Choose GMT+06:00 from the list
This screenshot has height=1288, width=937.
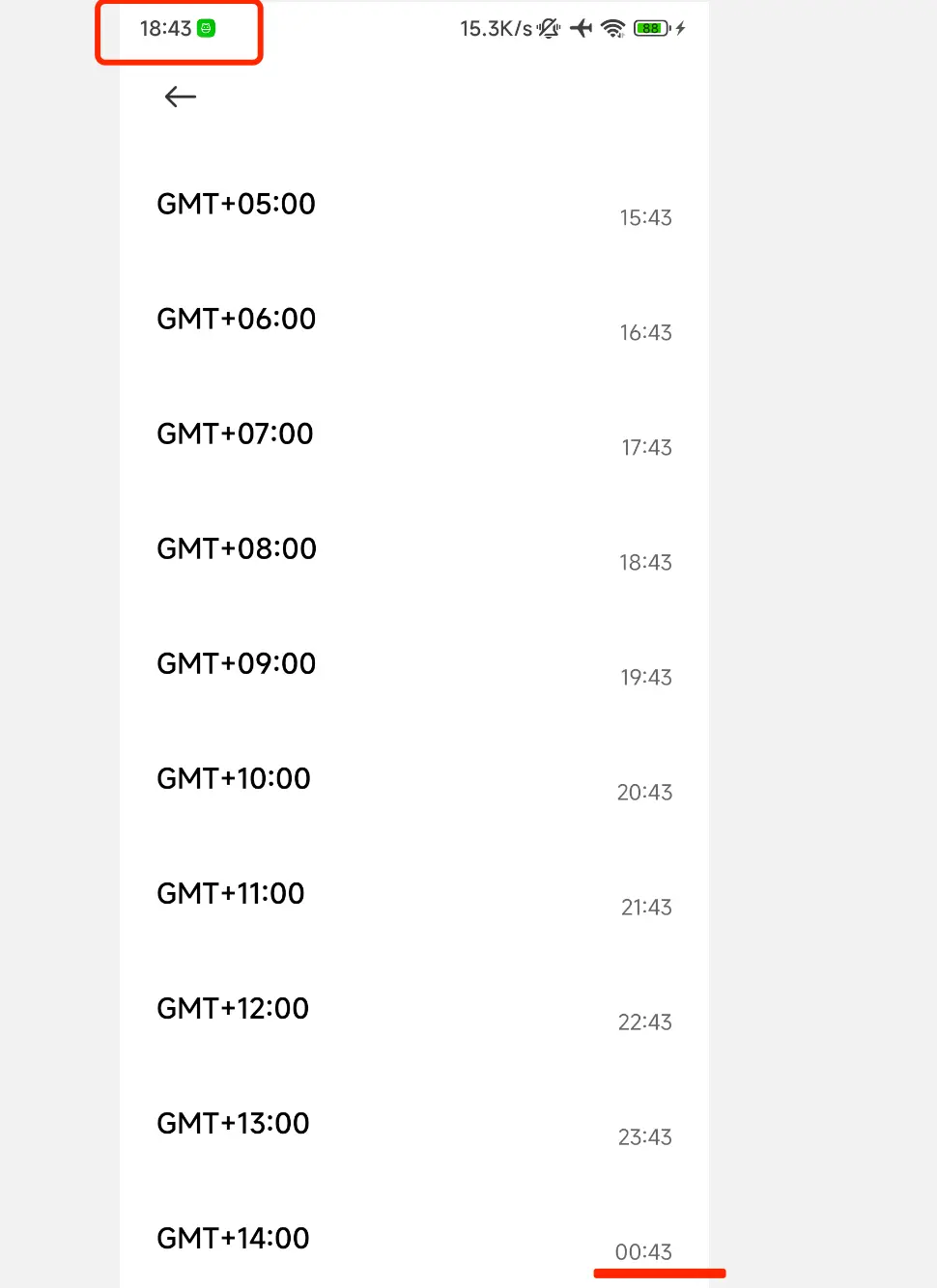pos(236,320)
